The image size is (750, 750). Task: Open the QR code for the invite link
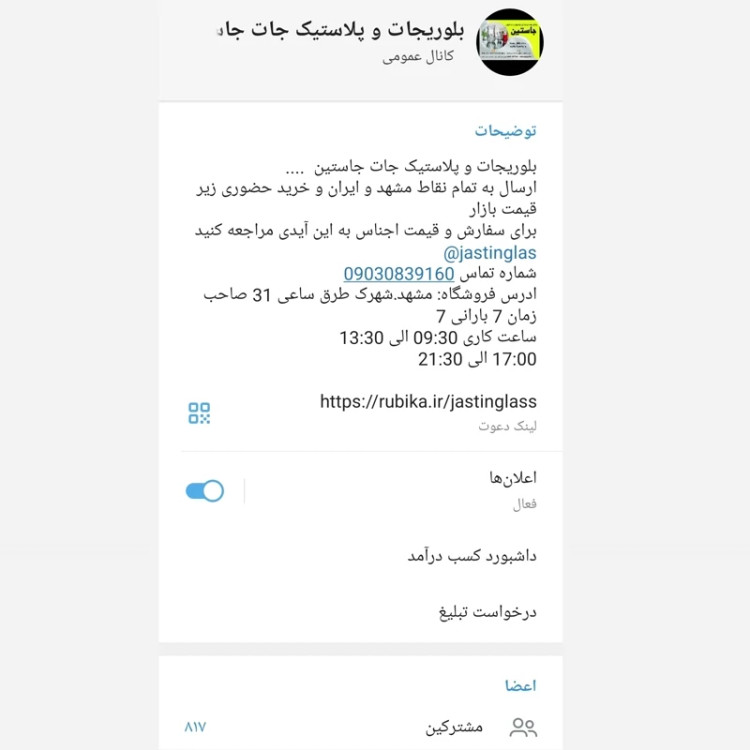200,413
